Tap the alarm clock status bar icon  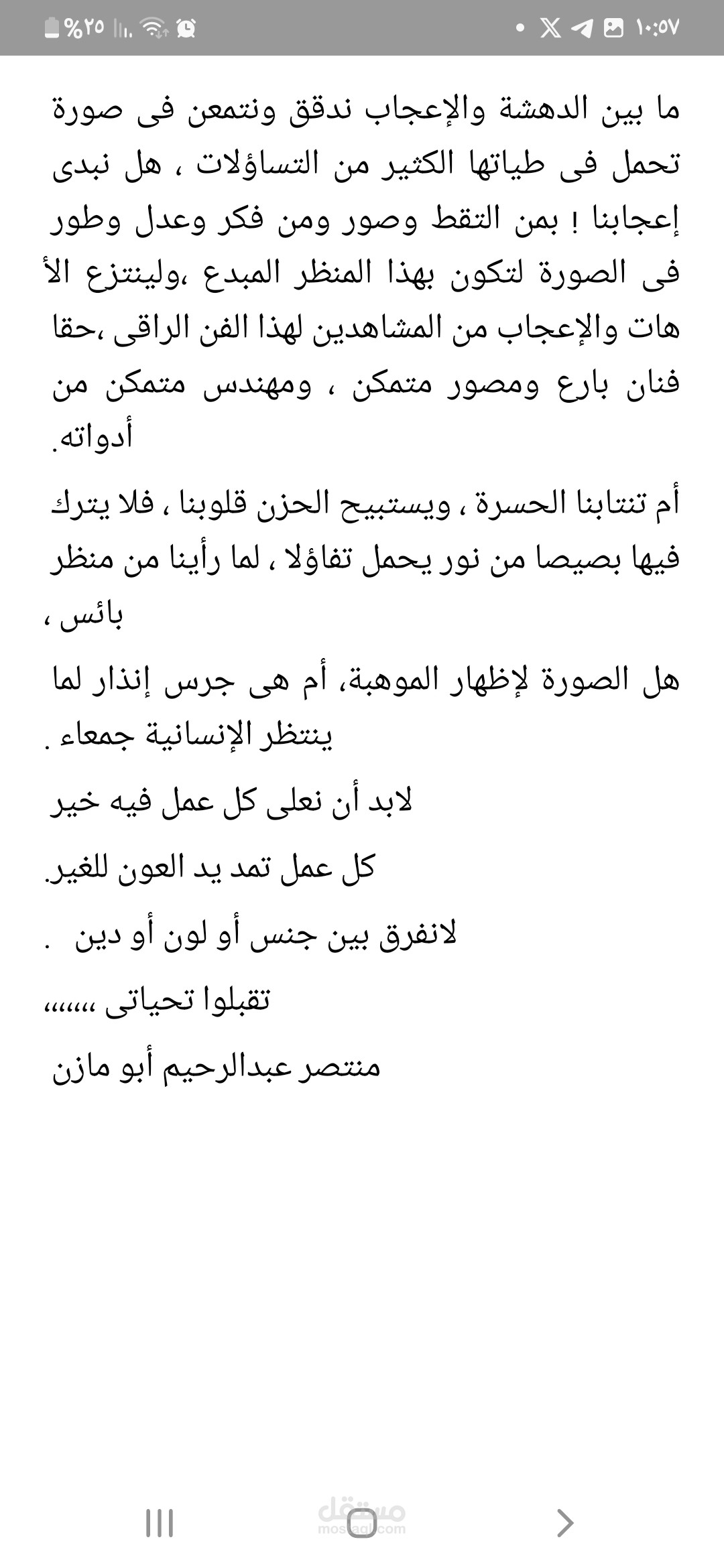point(186,28)
